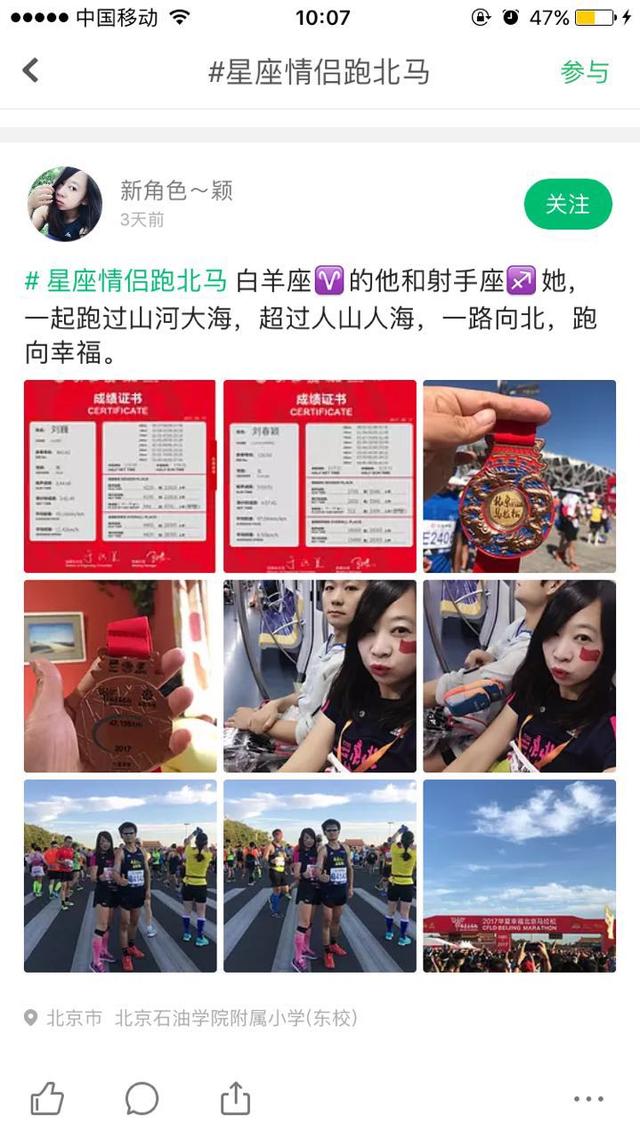Open the medal photo near the stadium
Screen dimensions: 640x1139
519,476
